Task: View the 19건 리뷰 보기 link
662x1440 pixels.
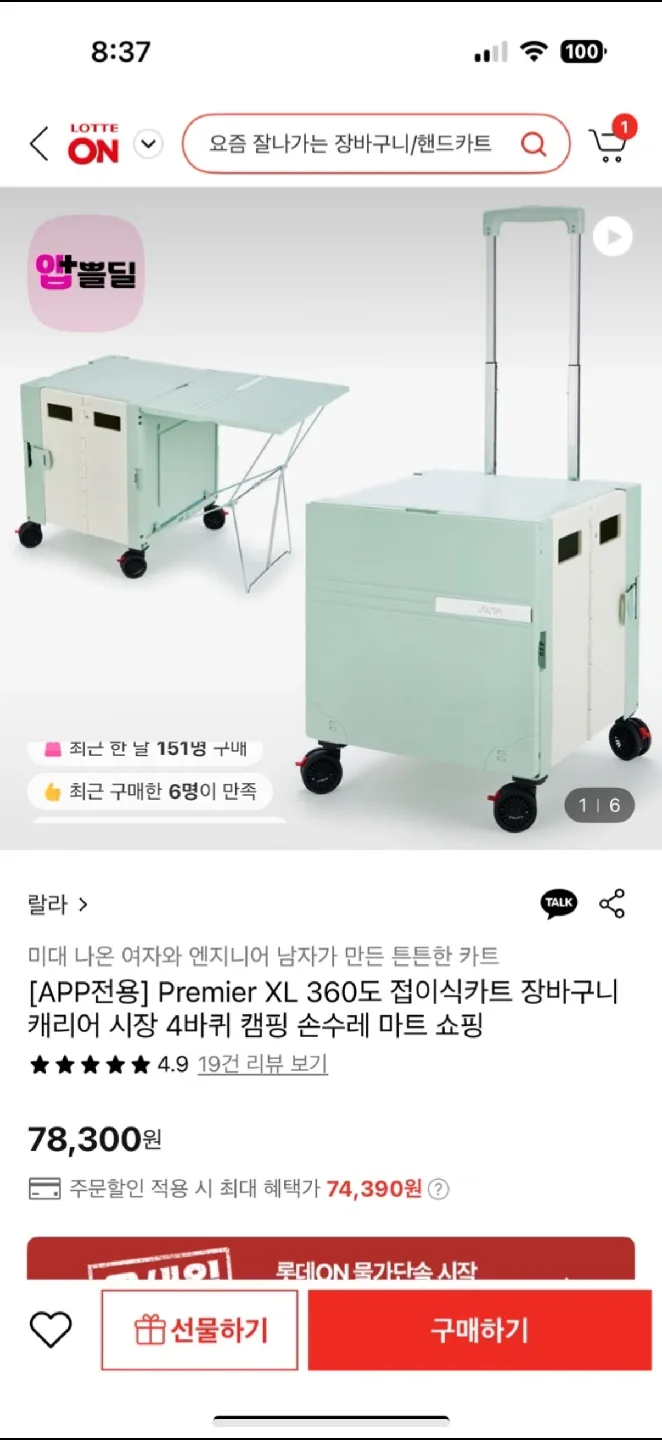Action: pos(262,1064)
